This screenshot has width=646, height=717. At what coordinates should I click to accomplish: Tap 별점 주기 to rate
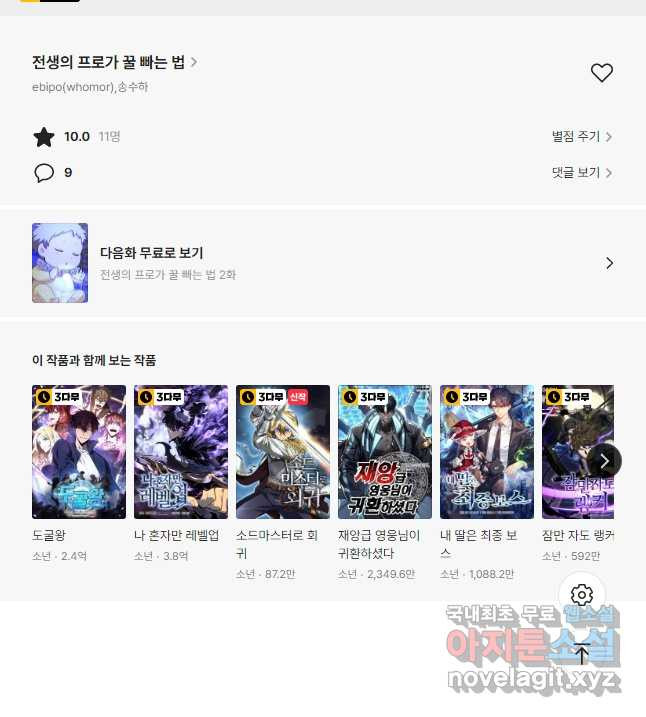coord(582,137)
